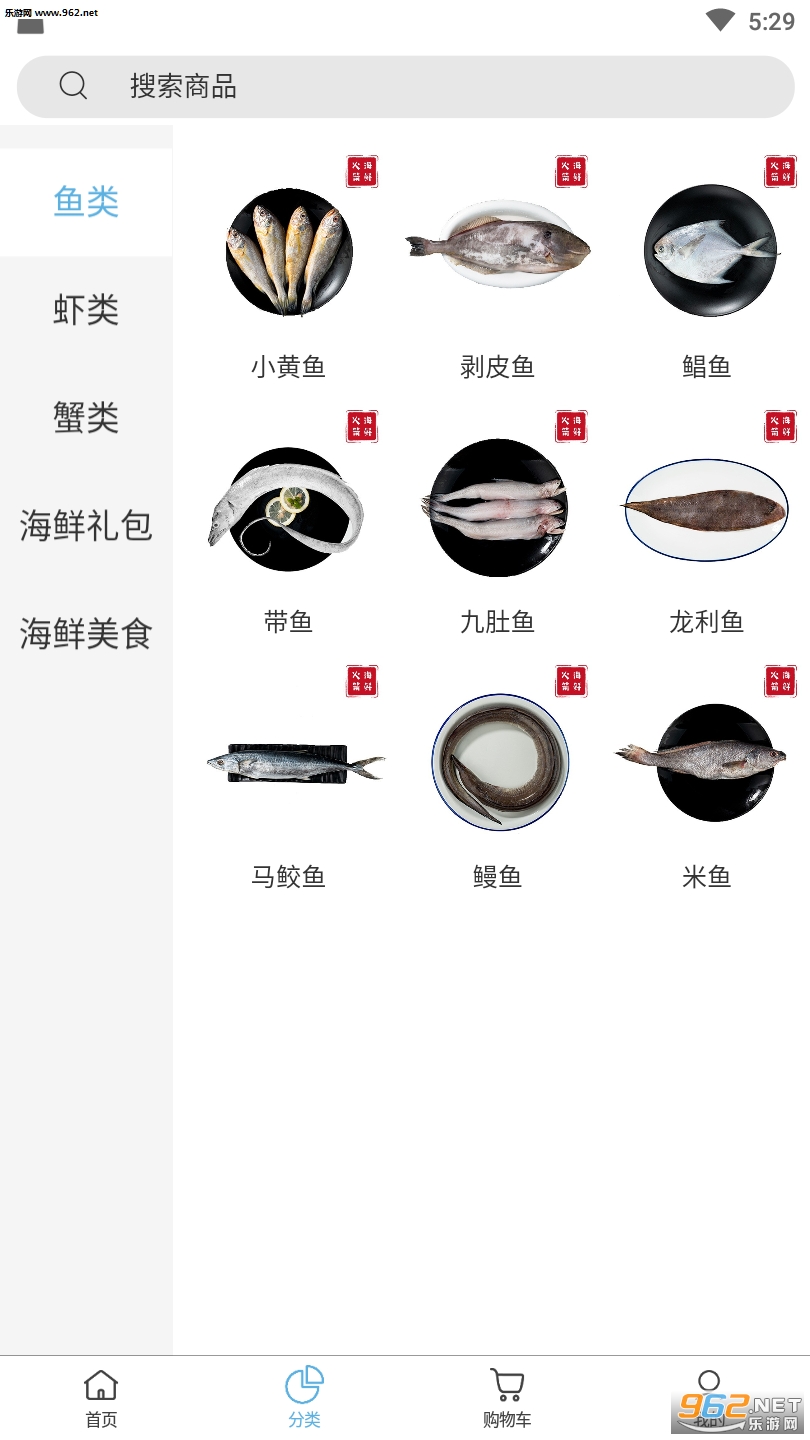This screenshot has height=1440, width=810.
Task: Switch to the 分类 tab
Action: pyautogui.click(x=304, y=1398)
